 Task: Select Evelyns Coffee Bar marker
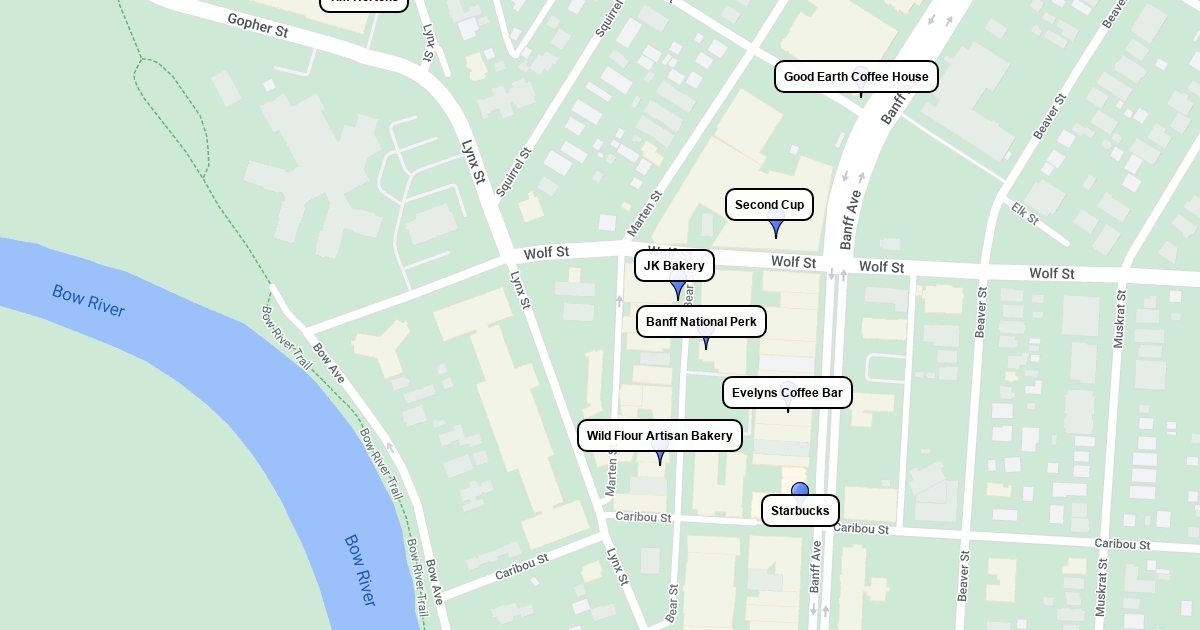pos(787,393)
